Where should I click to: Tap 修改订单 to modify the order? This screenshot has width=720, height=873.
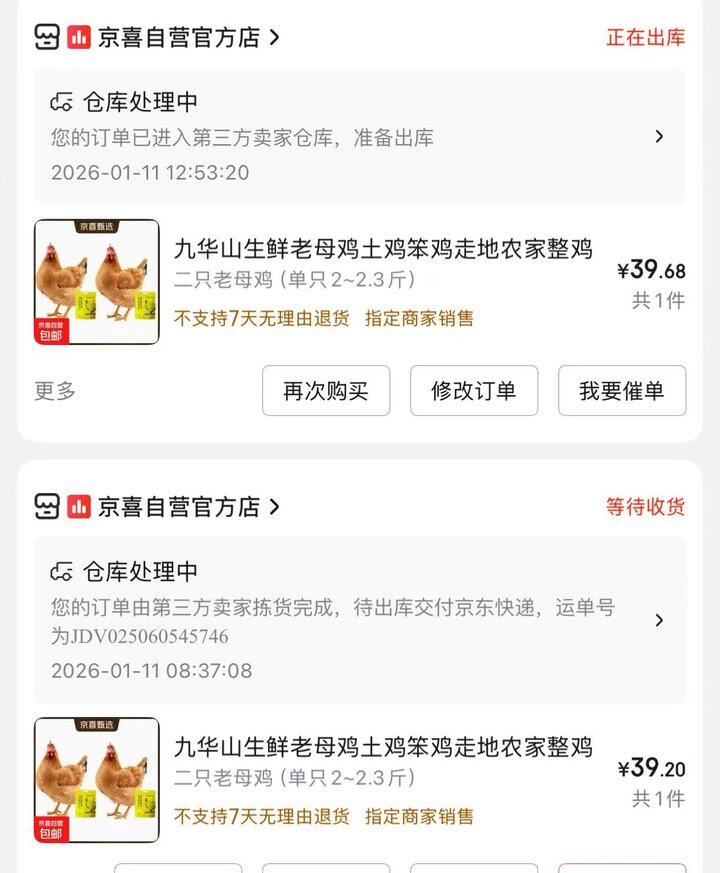point(474,391)
